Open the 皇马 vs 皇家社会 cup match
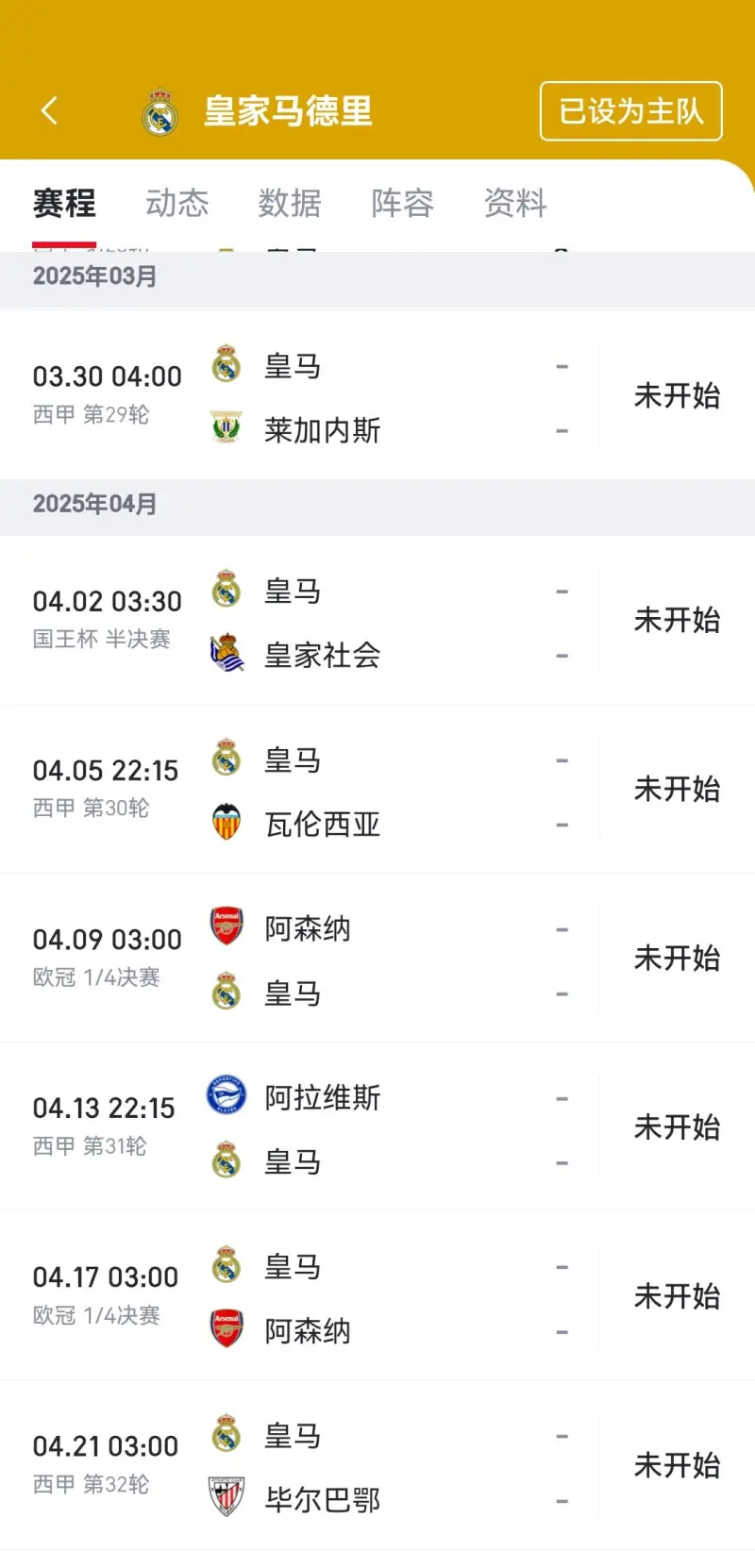Viewport: 755px width, 1568px height. pyautogui.click(x=377, y=621)
